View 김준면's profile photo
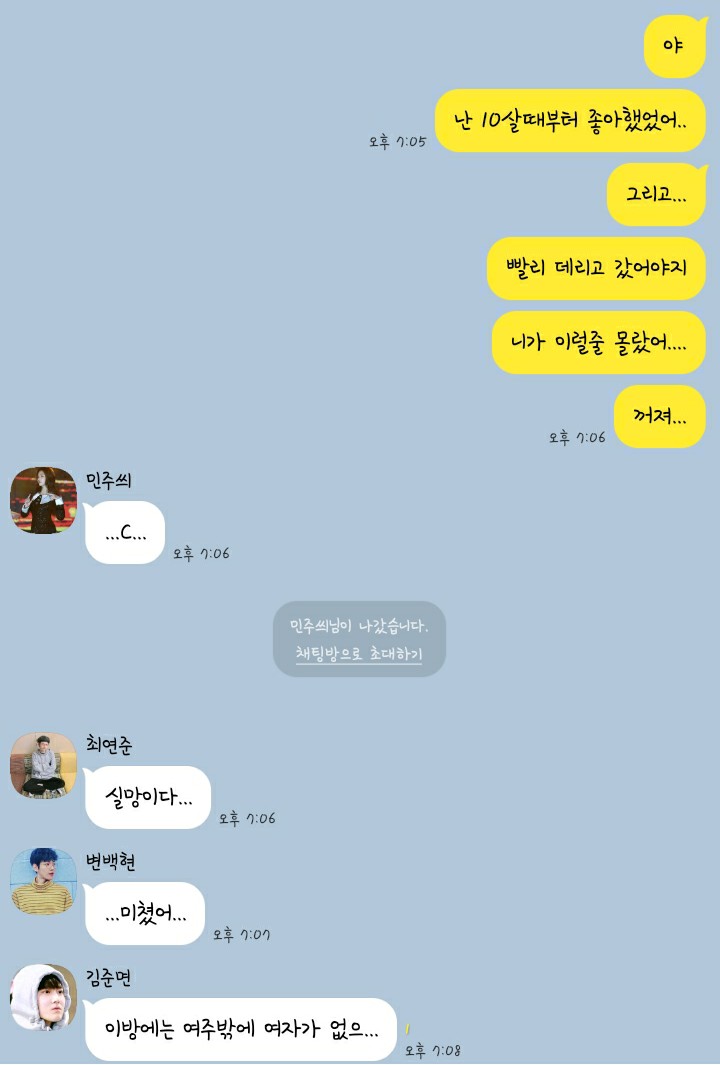Image resolution: width=720 pixels, height=1065 pixels. click(43, 997)
